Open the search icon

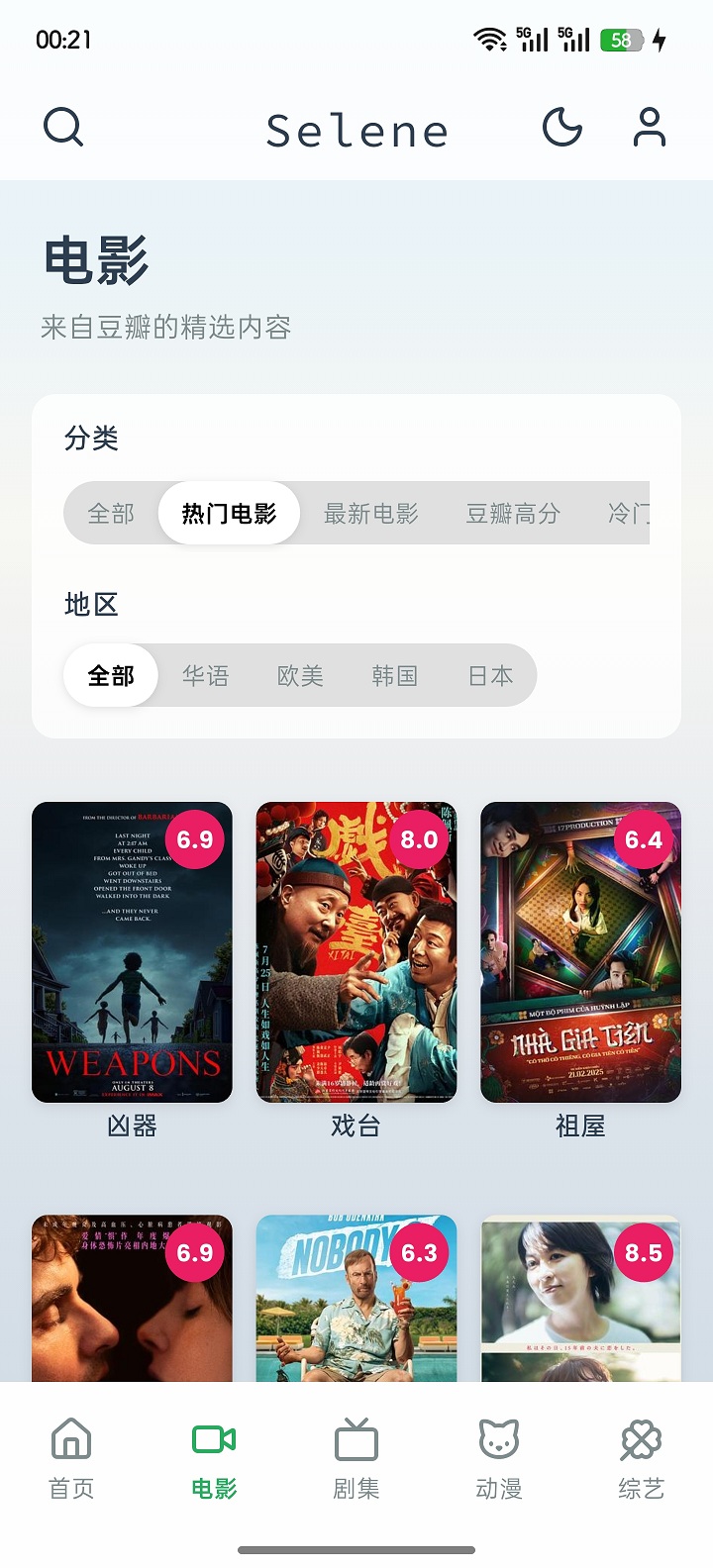coord(63,127)
